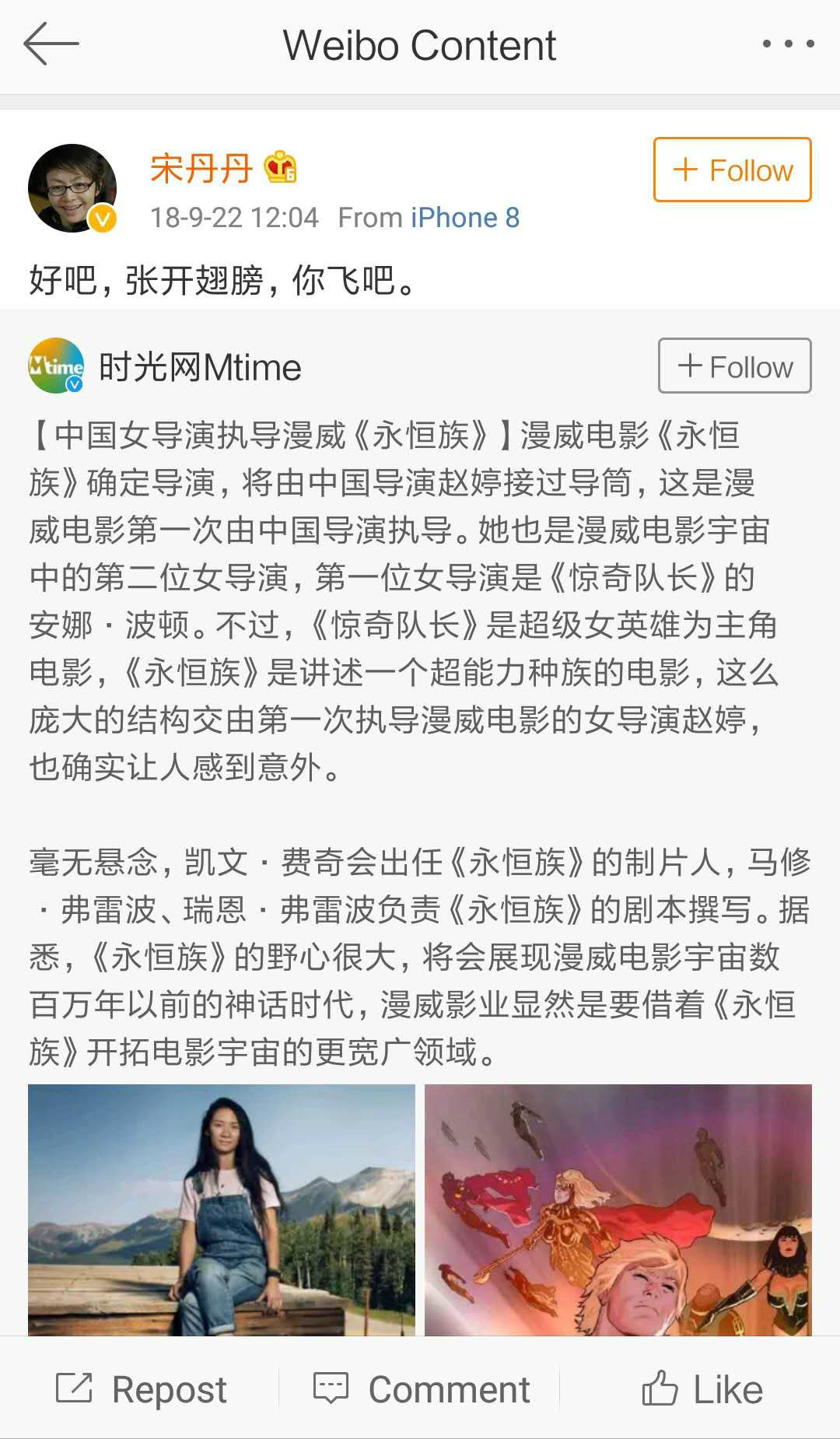Screen dimensions: 840x1439
Task: Like this Weibo post
Action: coord(702,1389)
